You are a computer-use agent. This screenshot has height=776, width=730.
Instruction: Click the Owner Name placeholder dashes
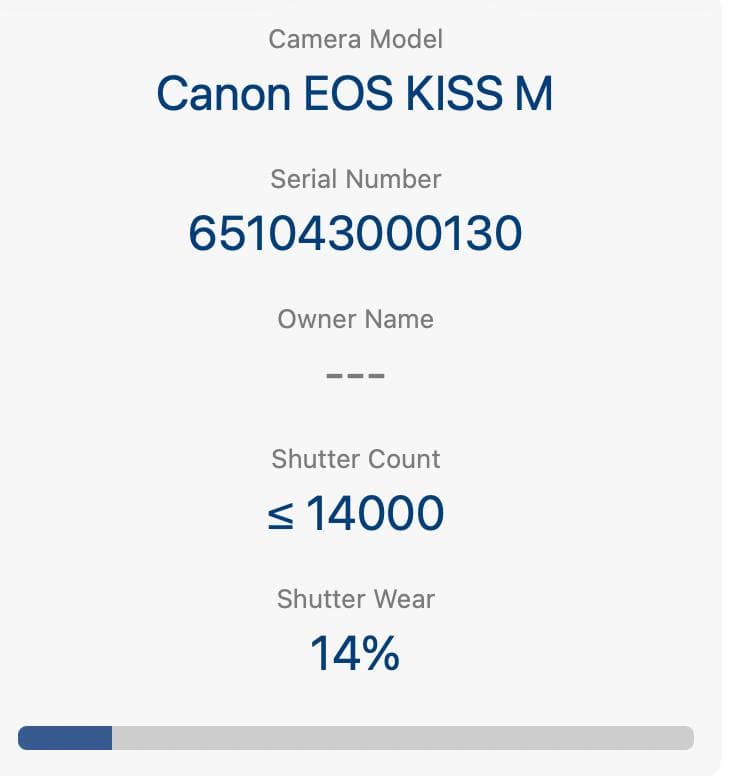(x=355, y=374)
